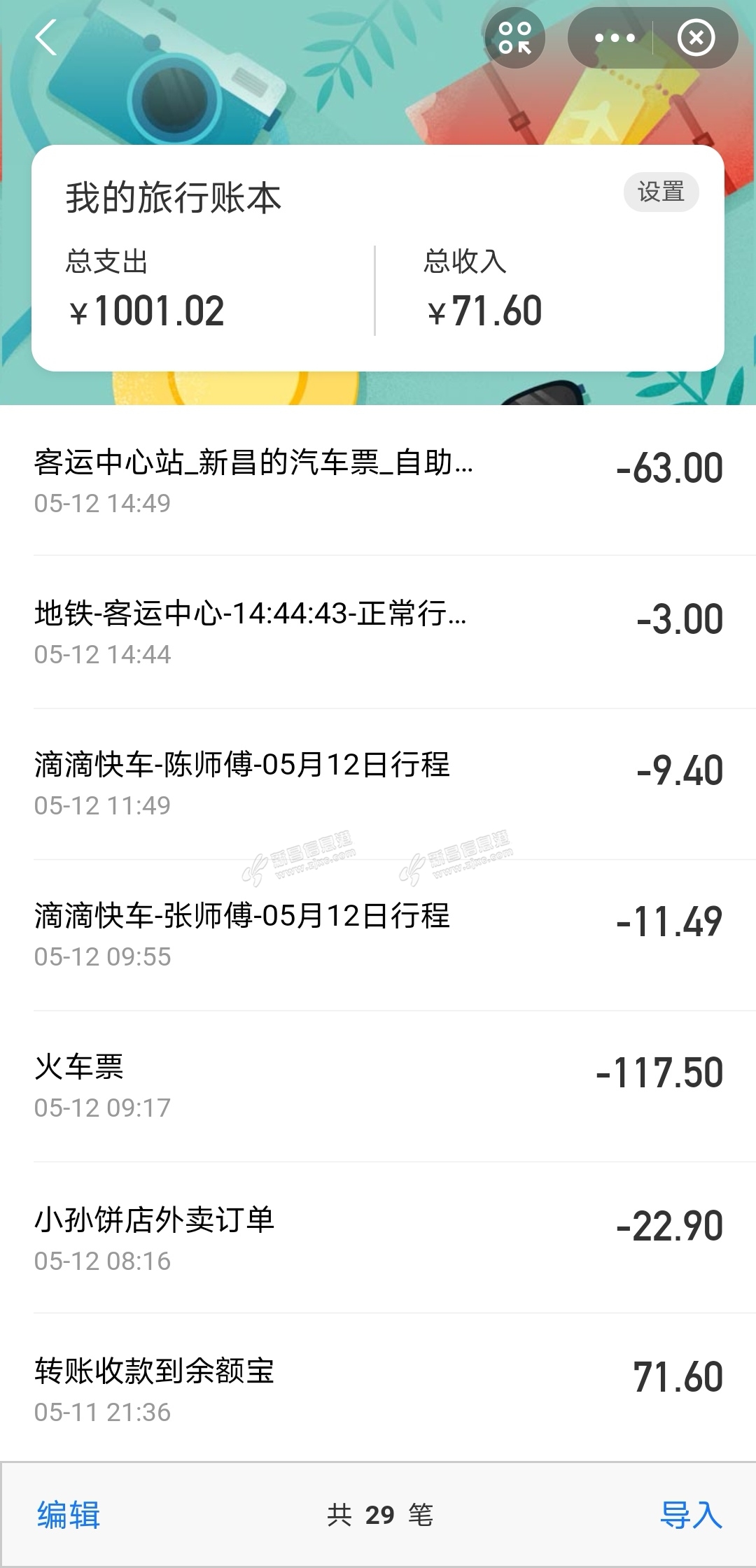Tap 导入 to import transactions
The height and width of the screenshot is (1568, 756).
[691, 1515]
